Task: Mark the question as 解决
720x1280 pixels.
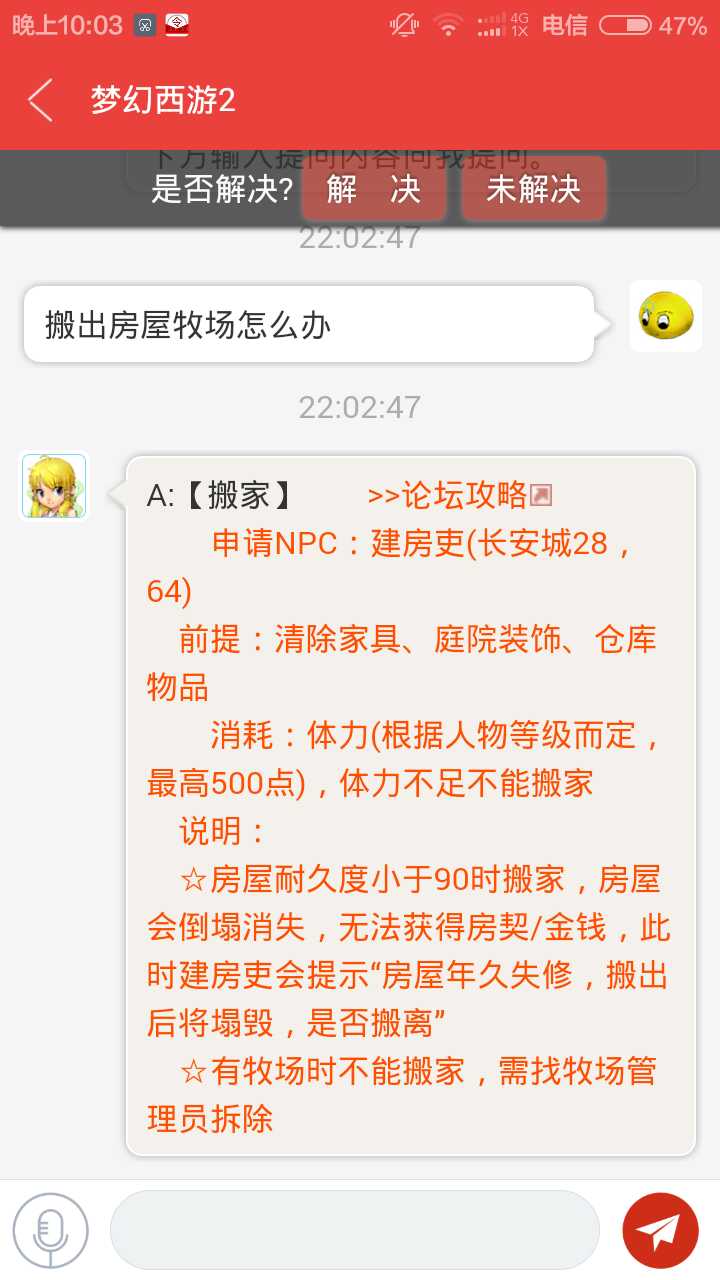Action: [374, 189]
